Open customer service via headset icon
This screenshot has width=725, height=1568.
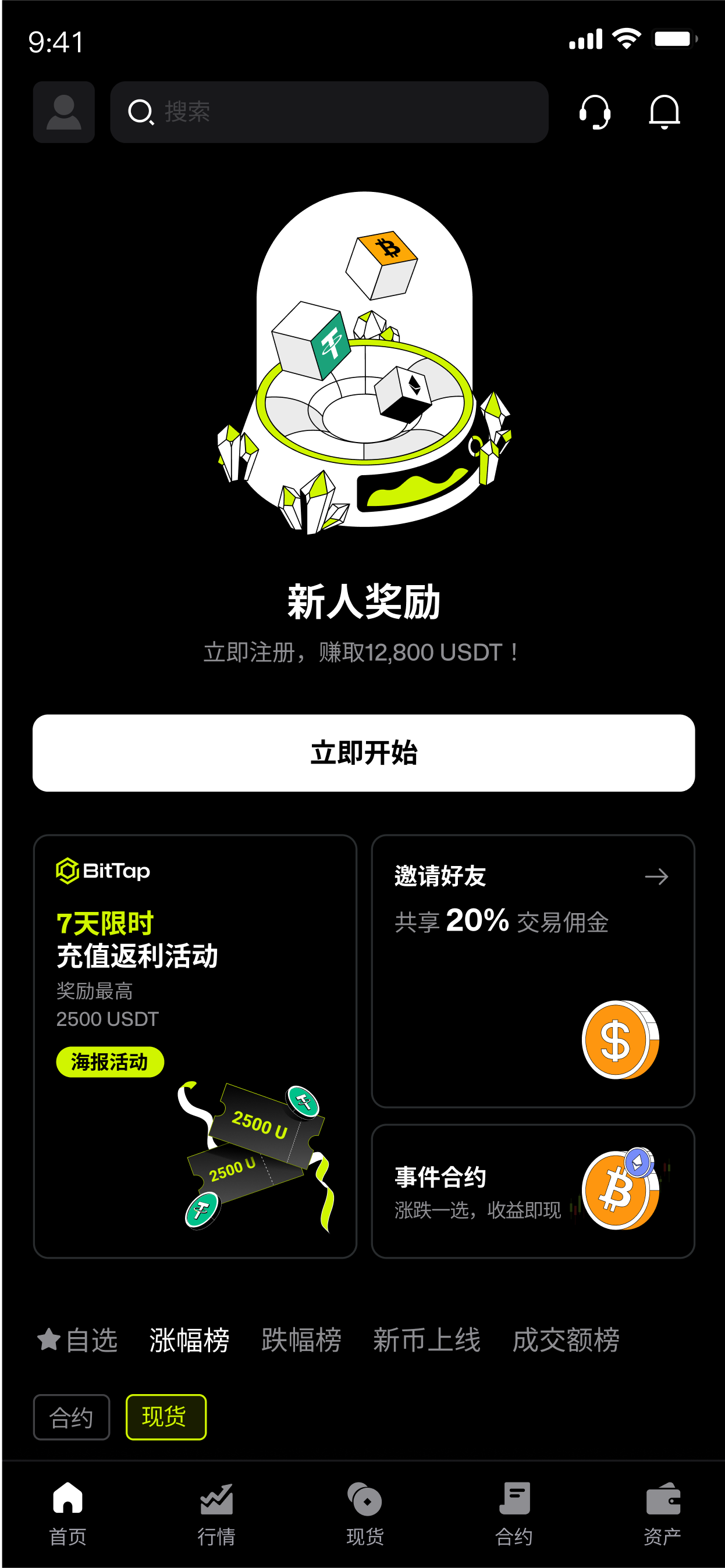tap(596, 113)
